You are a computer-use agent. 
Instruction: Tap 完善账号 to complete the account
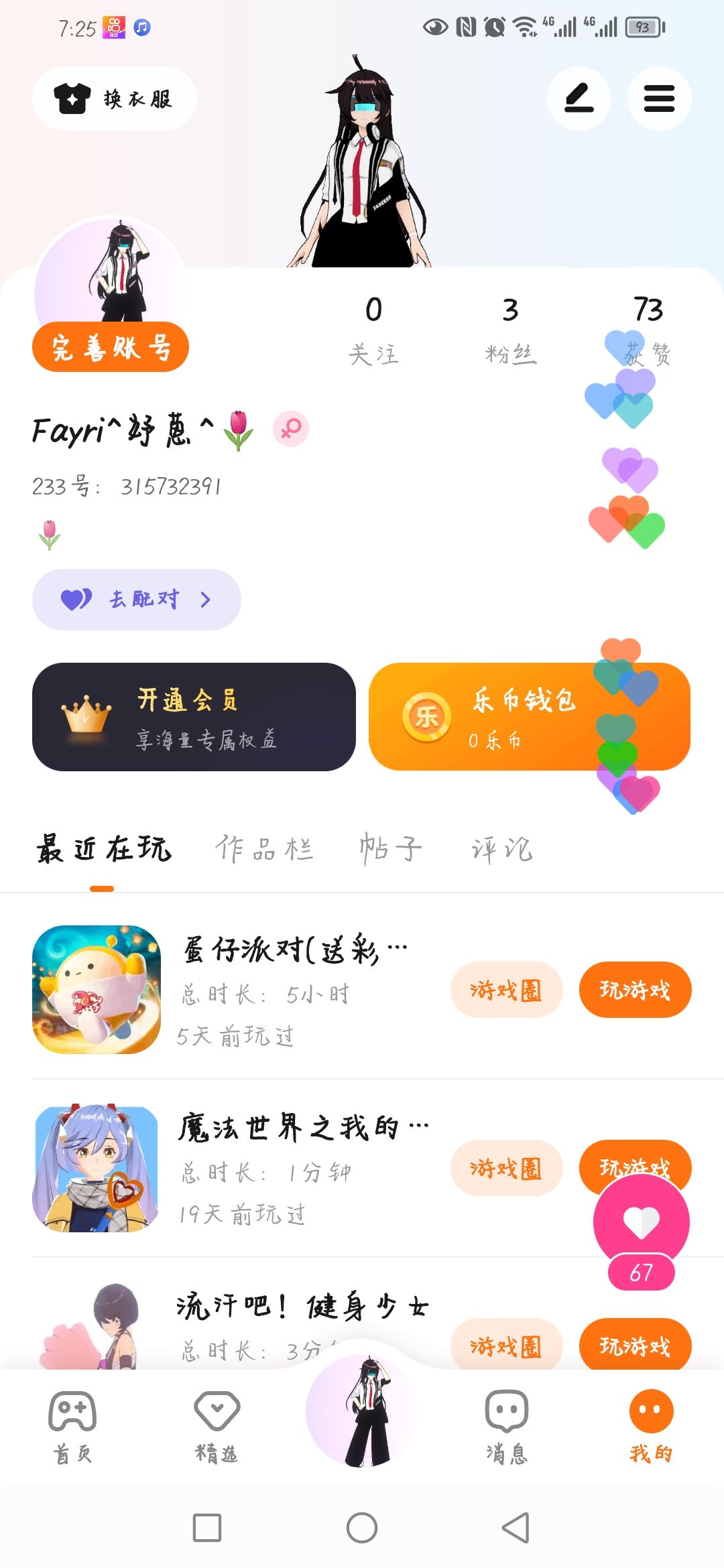click(x=111, y=347)
